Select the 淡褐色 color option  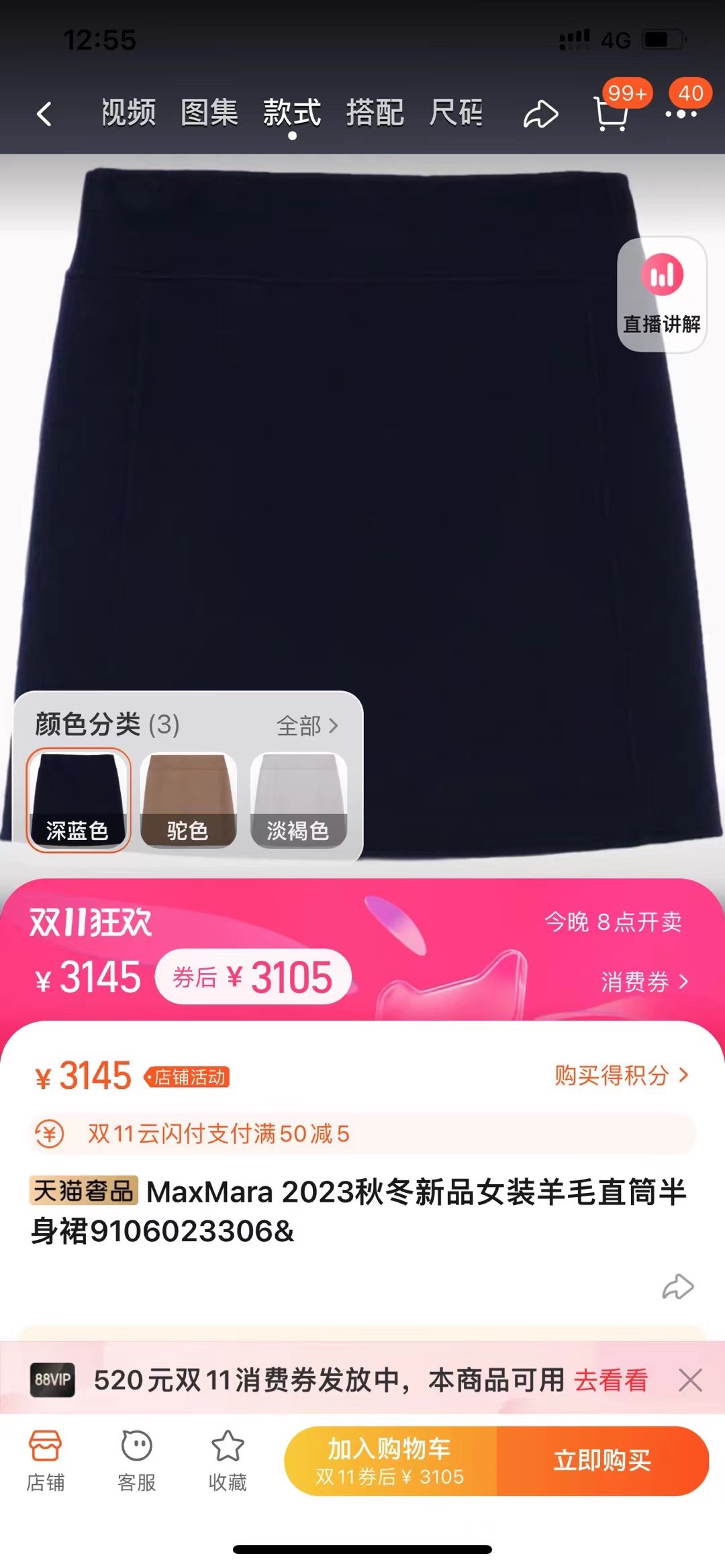pyautogui.click(x=298, y=800)
